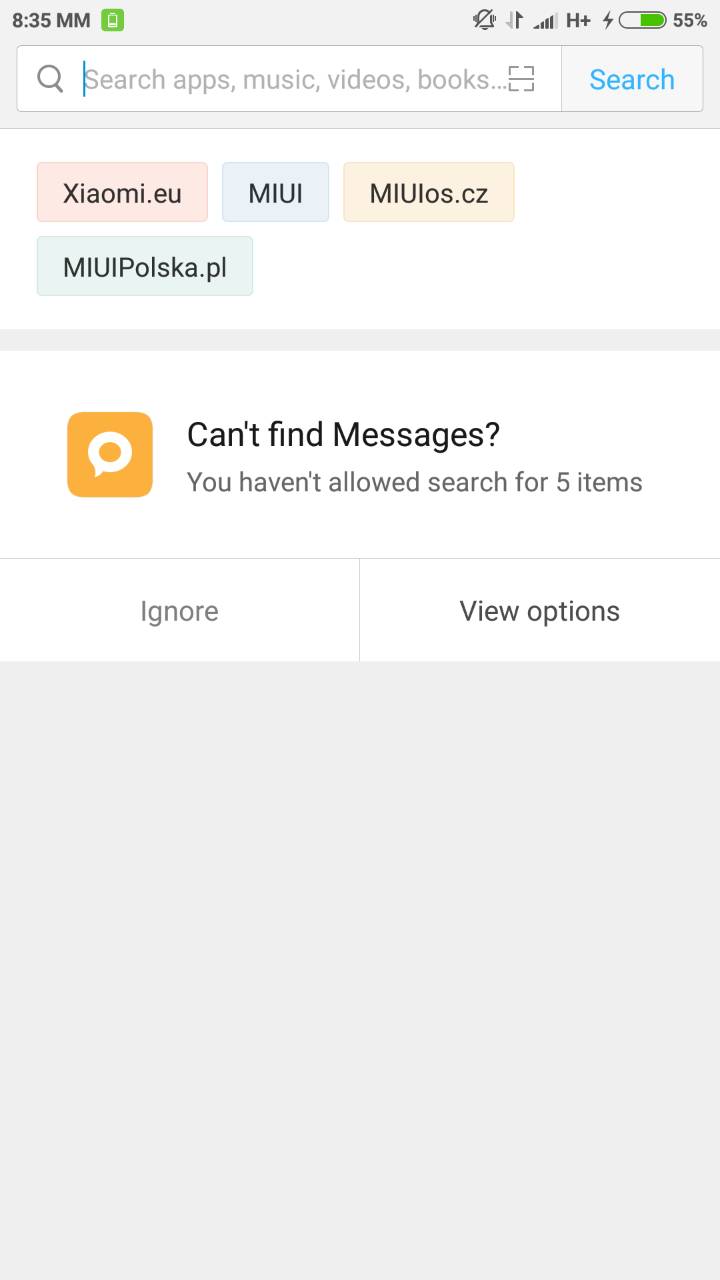Tap the blue Search button
The image size is (720, 1280).
point(631,79)
